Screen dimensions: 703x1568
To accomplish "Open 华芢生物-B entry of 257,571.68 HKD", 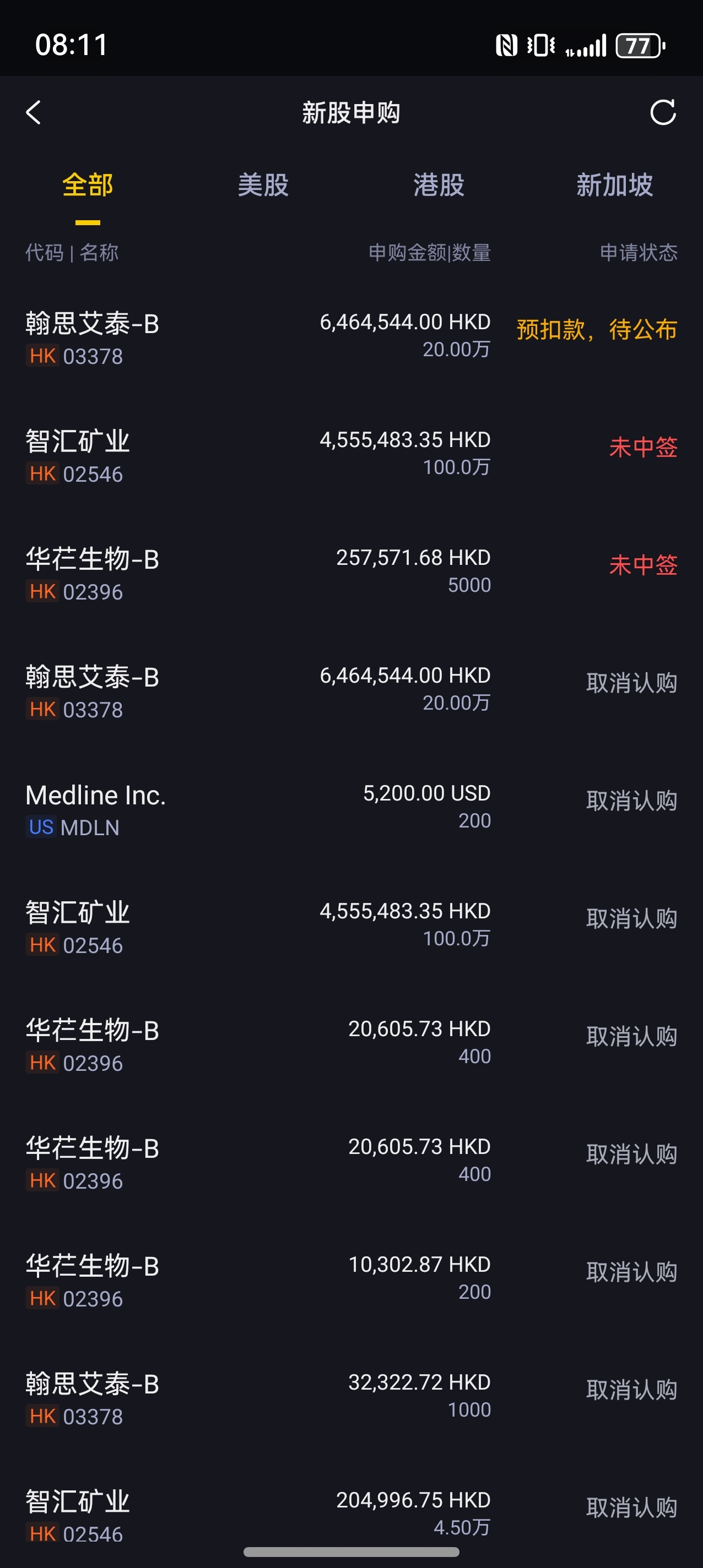I will (x=351, y=574).
